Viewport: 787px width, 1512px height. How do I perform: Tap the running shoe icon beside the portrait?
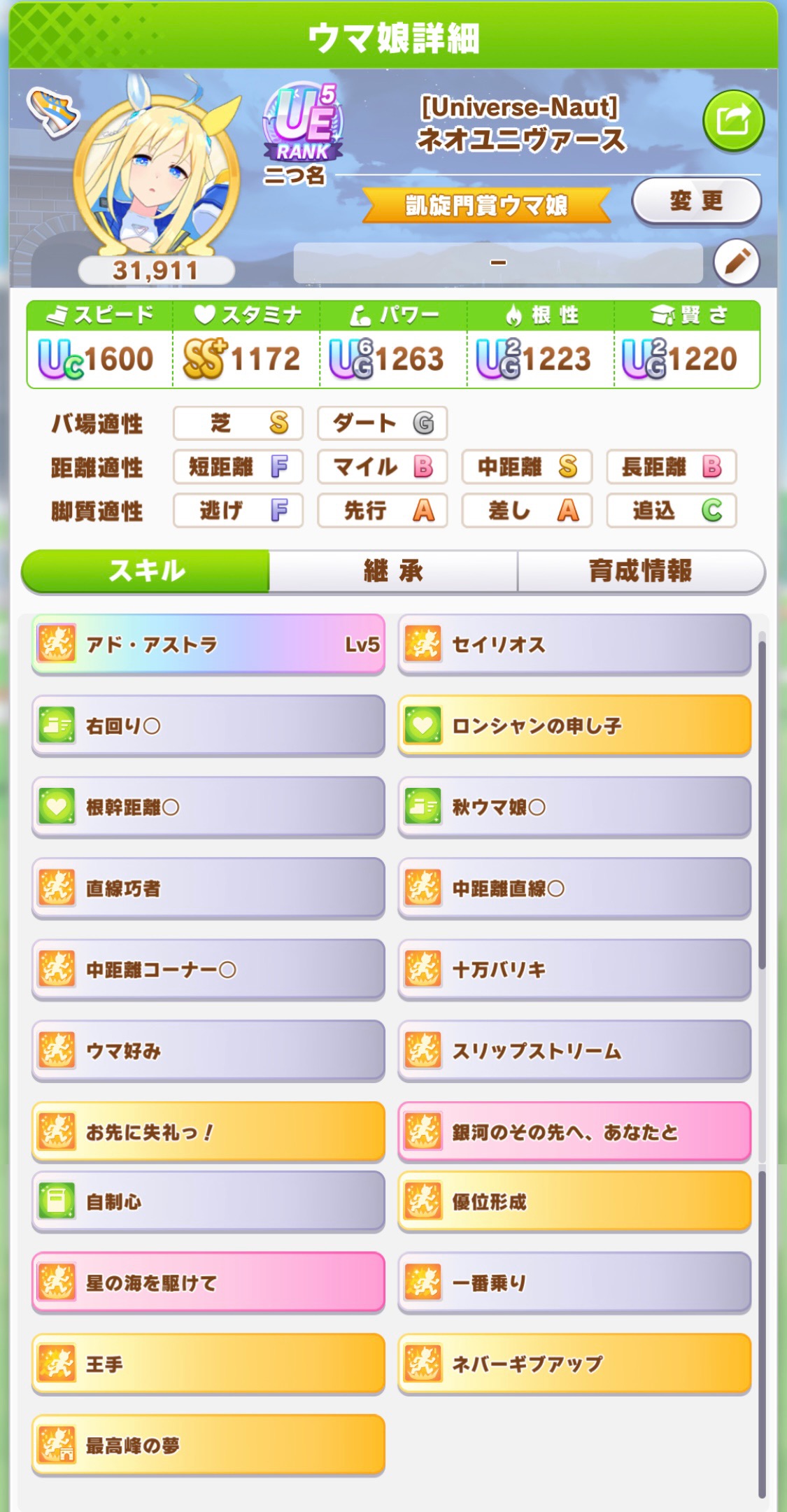tap(53, 112)
